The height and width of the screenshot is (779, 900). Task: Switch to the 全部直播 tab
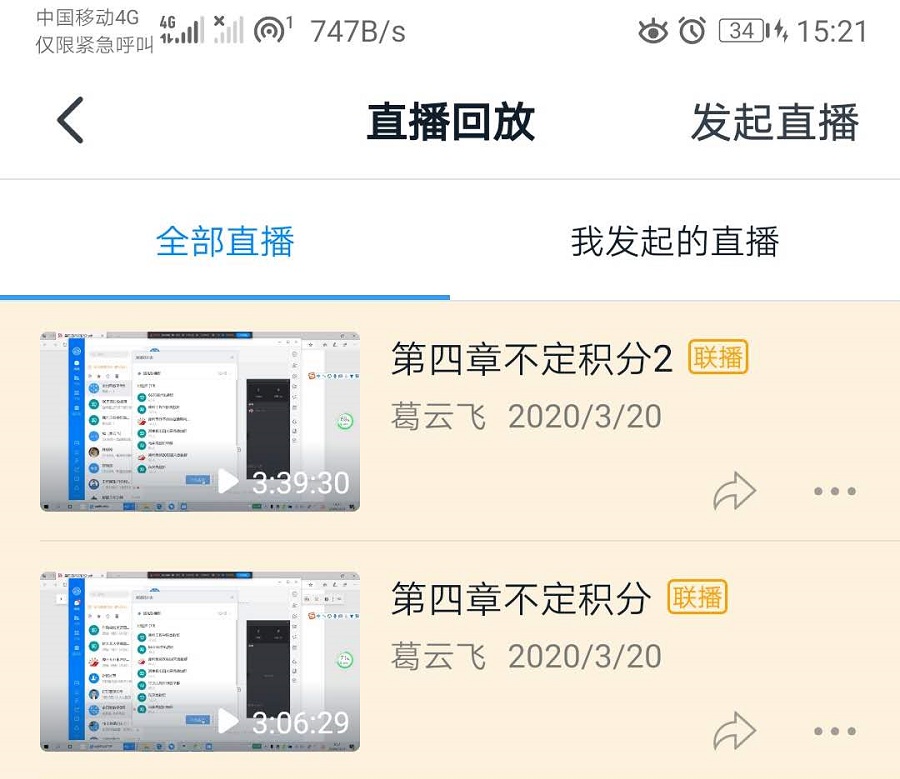[x=225, y=241]
